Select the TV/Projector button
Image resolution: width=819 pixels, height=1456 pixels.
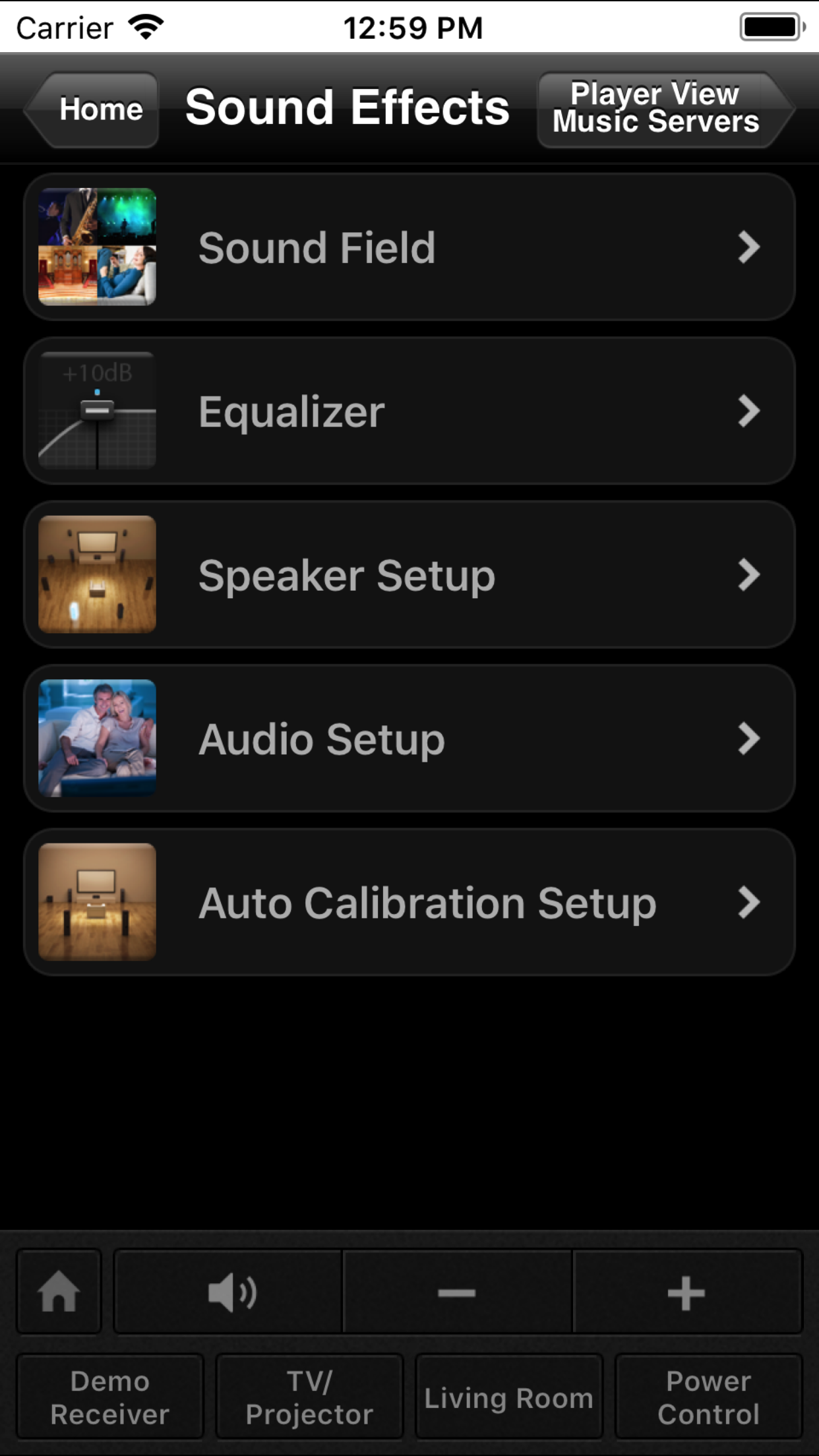point(309,1397)
